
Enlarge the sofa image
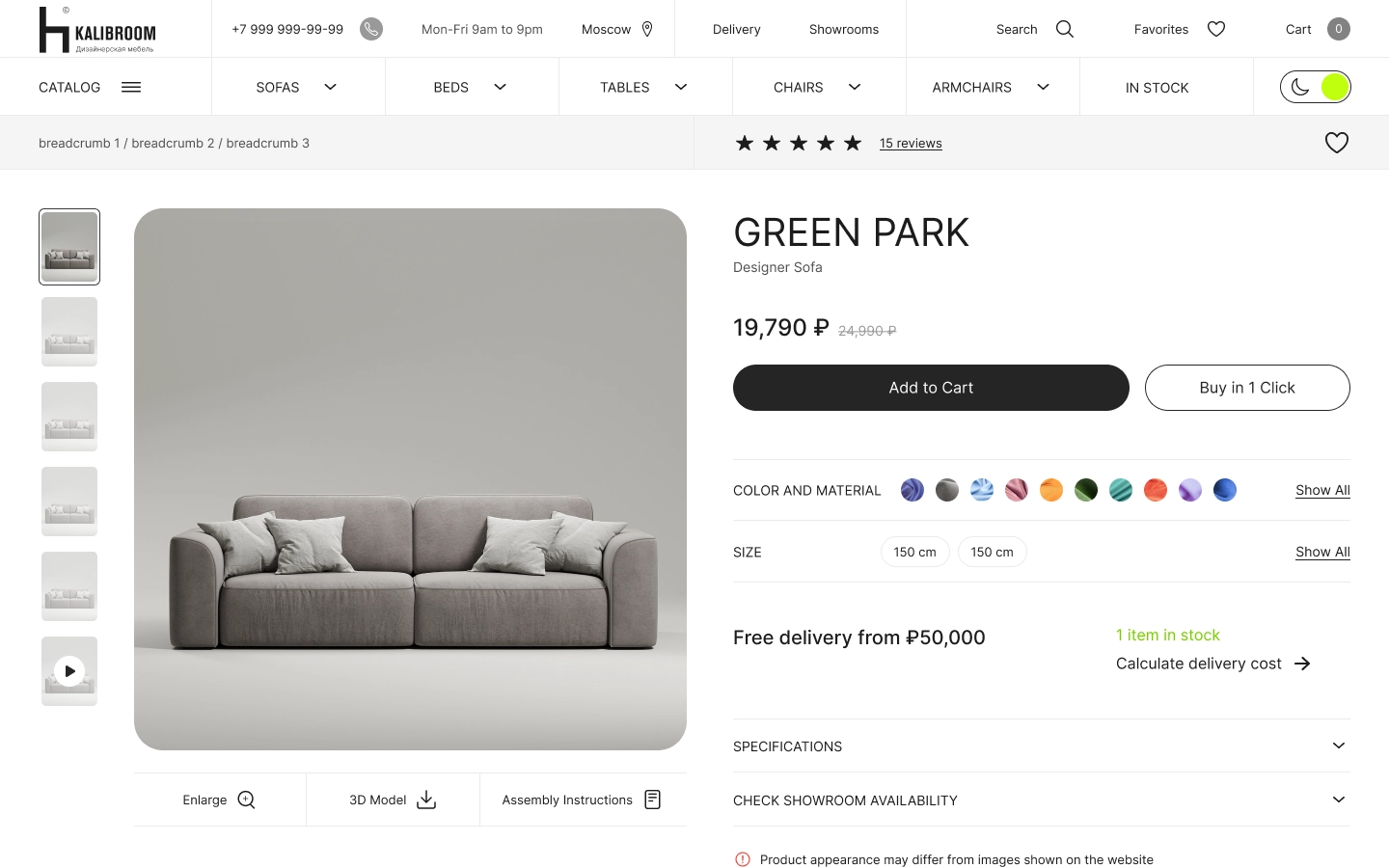point(220,800)
